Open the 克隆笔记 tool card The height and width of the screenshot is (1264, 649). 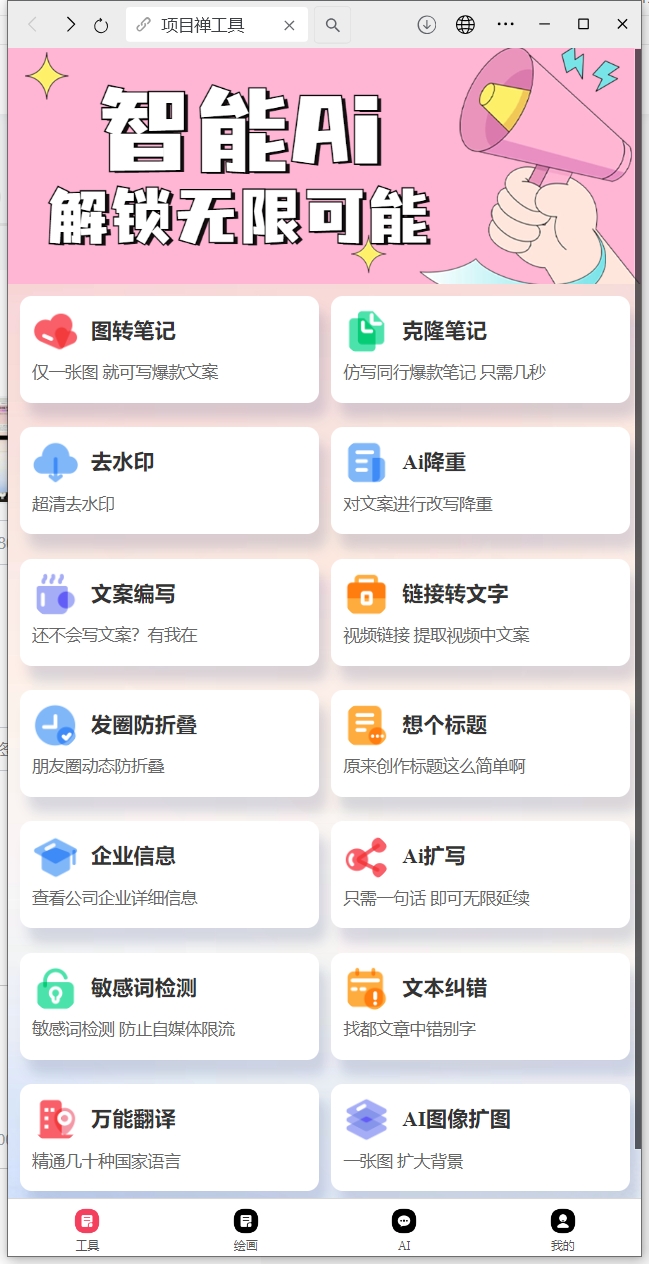480,349
